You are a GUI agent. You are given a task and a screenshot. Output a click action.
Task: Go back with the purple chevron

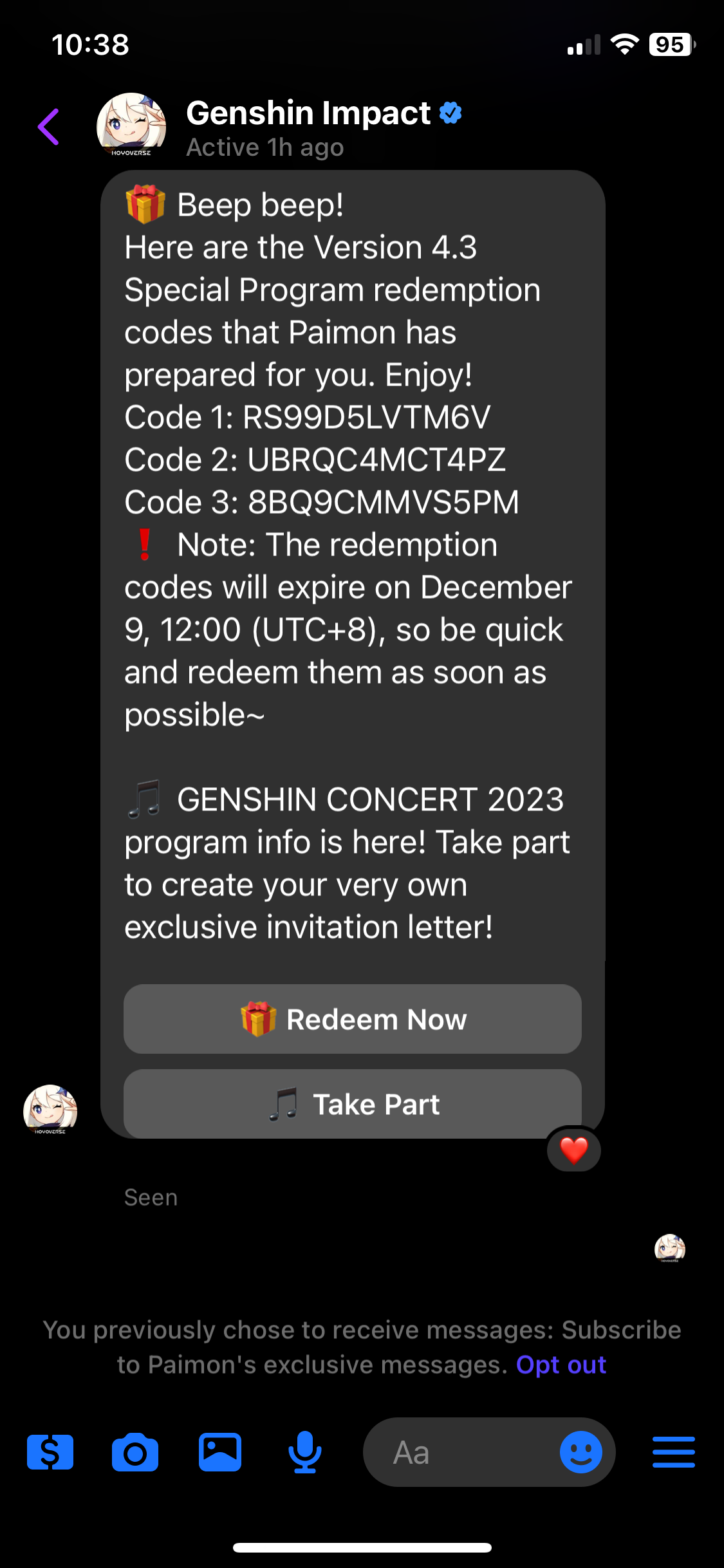coord(47,127)
